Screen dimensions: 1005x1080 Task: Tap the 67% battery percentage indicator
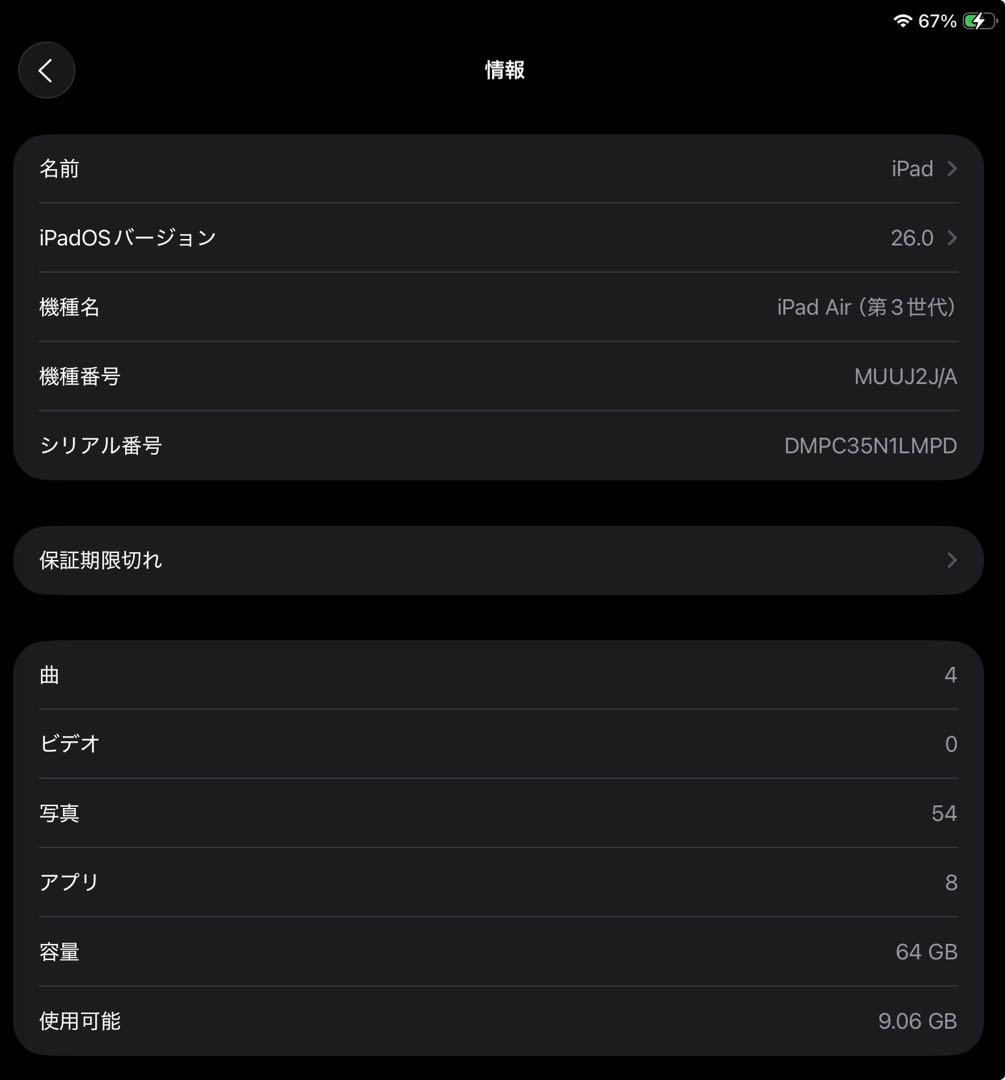pyautogui.click(x=940, y=19)
